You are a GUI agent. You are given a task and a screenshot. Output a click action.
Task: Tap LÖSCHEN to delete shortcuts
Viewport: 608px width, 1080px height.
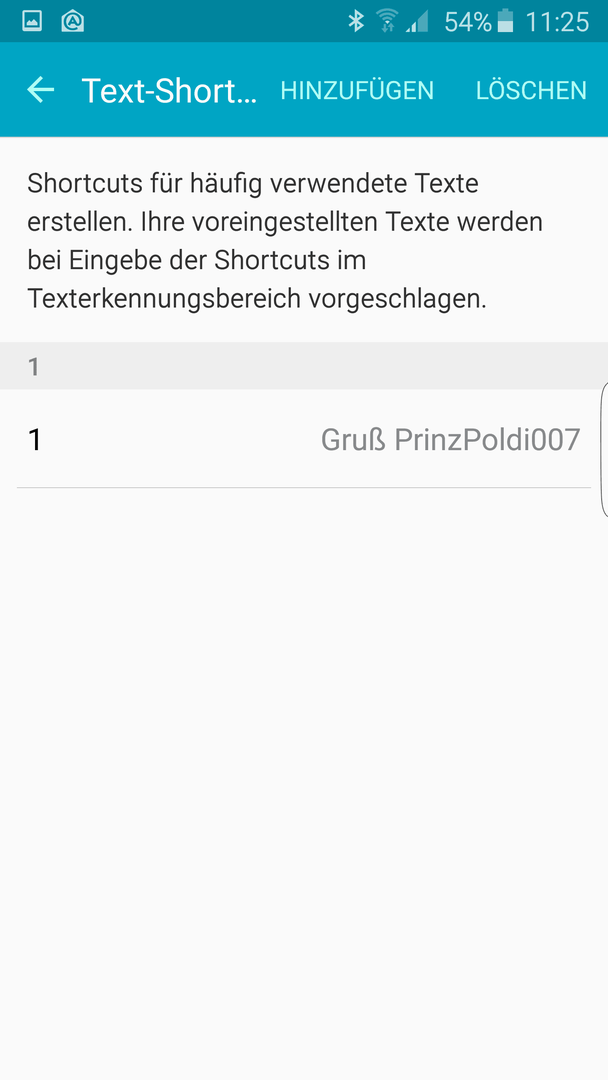(x=531, y=90)
